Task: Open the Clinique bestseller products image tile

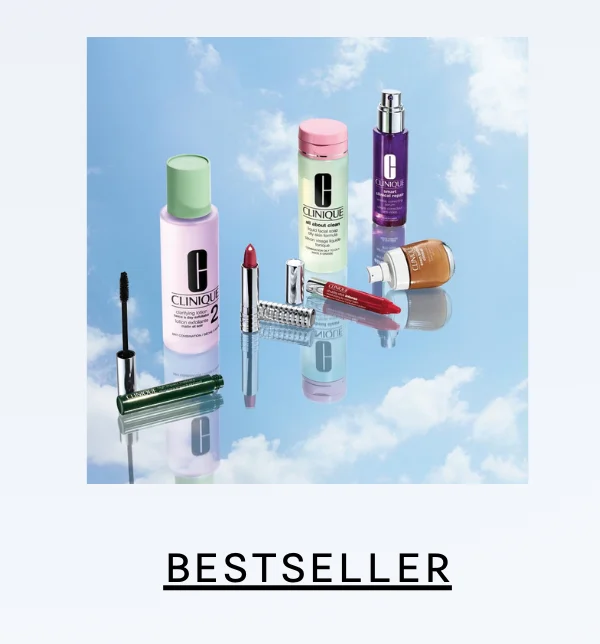Action: point(307,260)
